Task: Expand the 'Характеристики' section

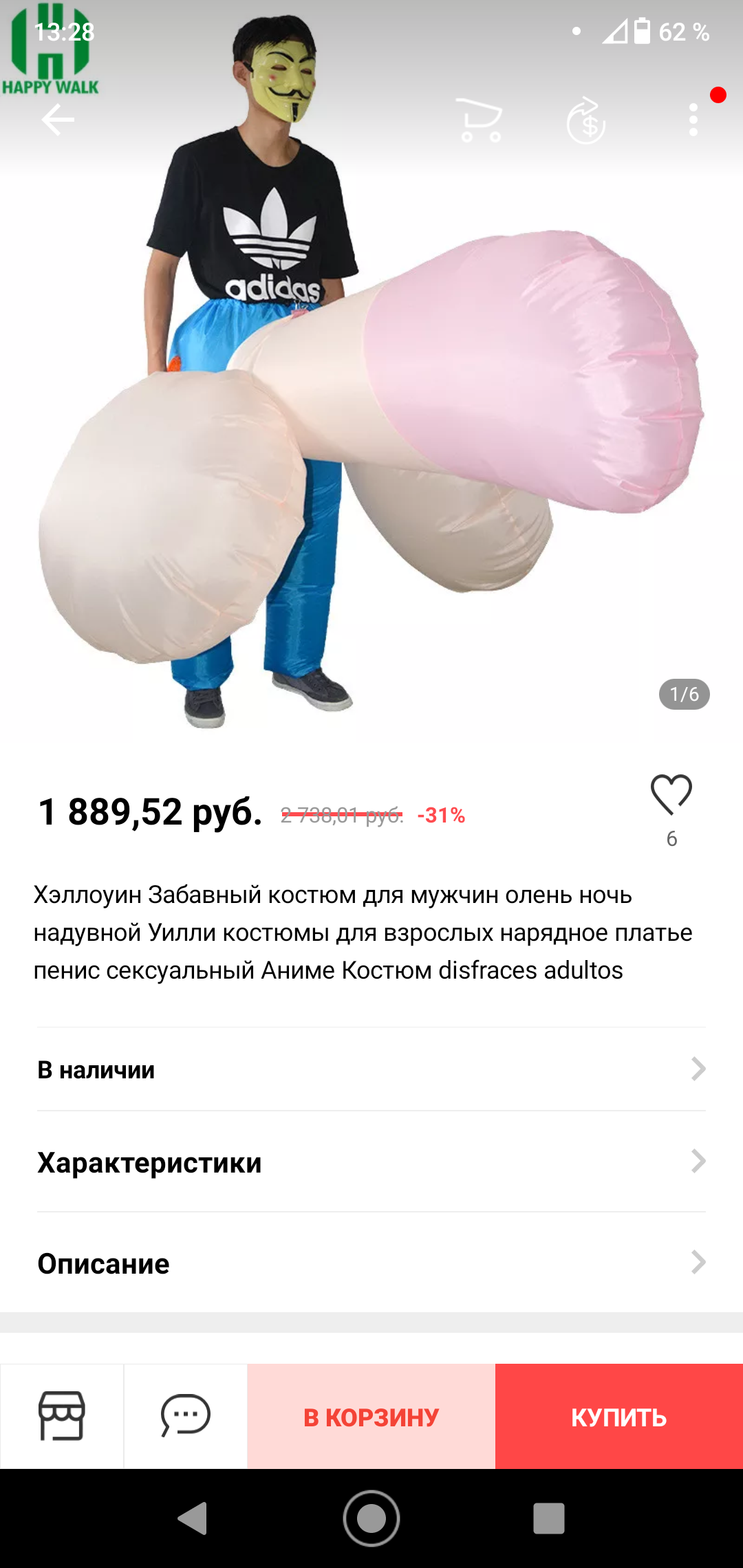Action: (x=371, y=1162)
